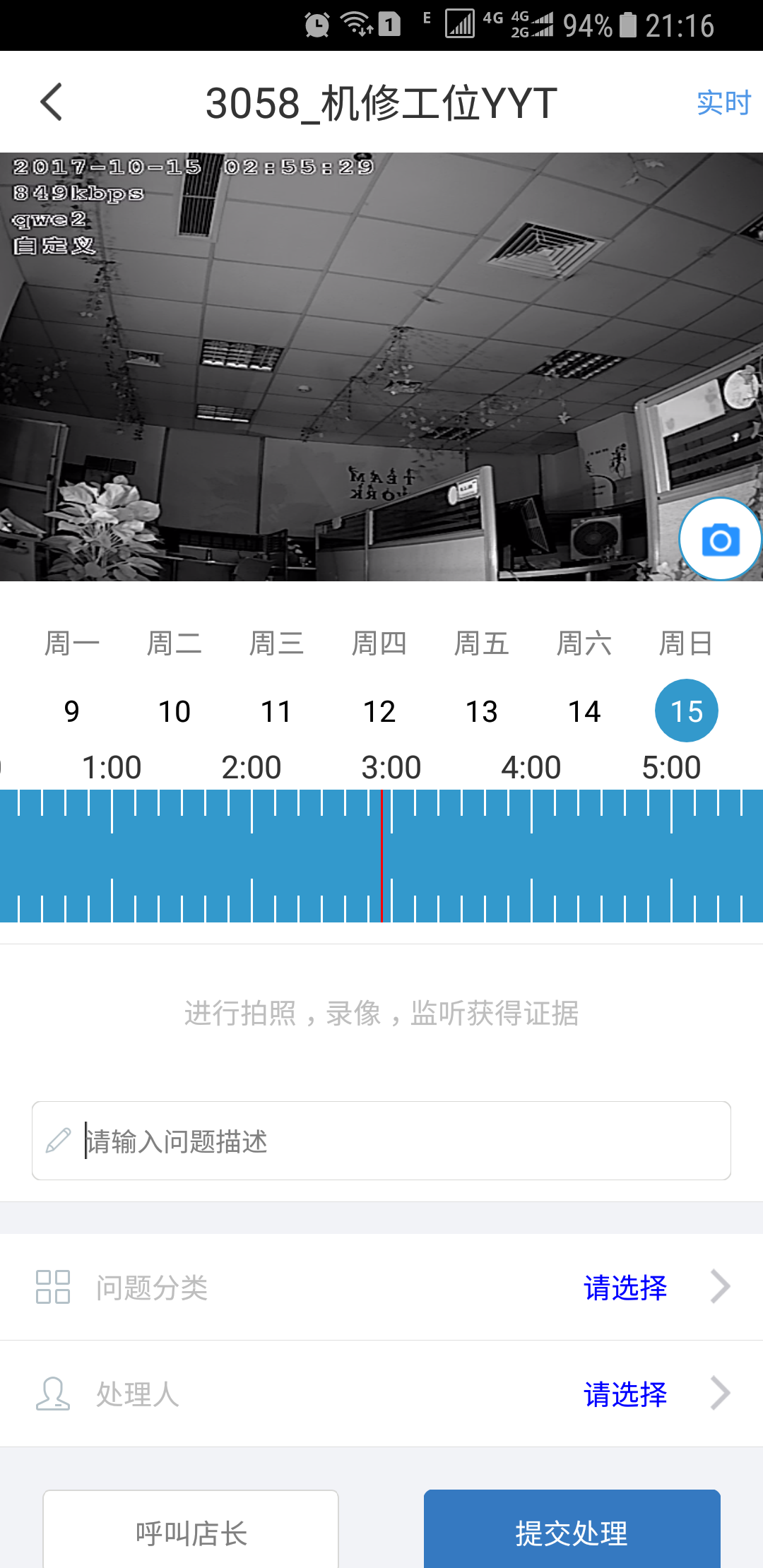Tap 呼叫店长 to call the manager
The height and width of the screenshot is (1568, 763).
pyautogui.click(x=191, y=1533)
